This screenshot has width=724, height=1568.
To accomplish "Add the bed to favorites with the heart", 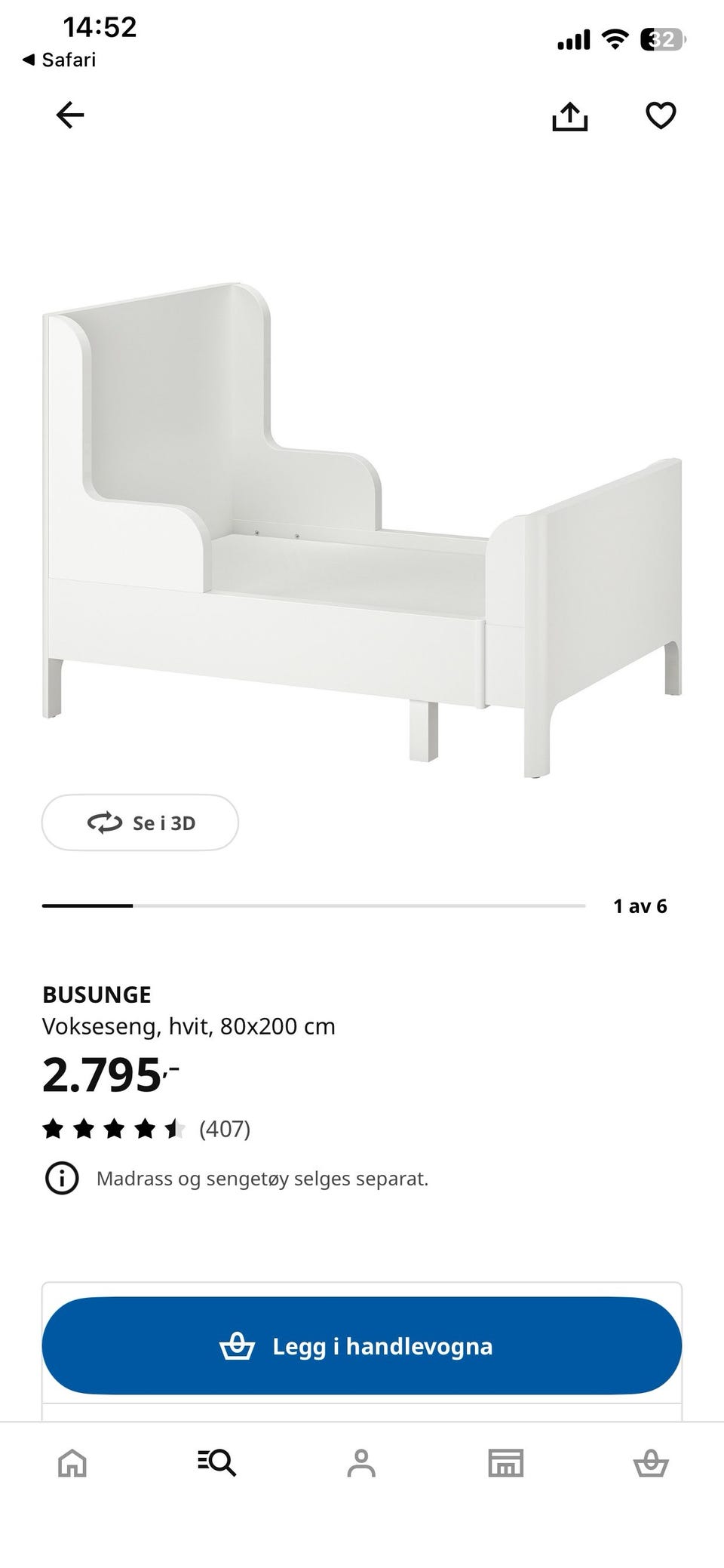I will [661, 115].
